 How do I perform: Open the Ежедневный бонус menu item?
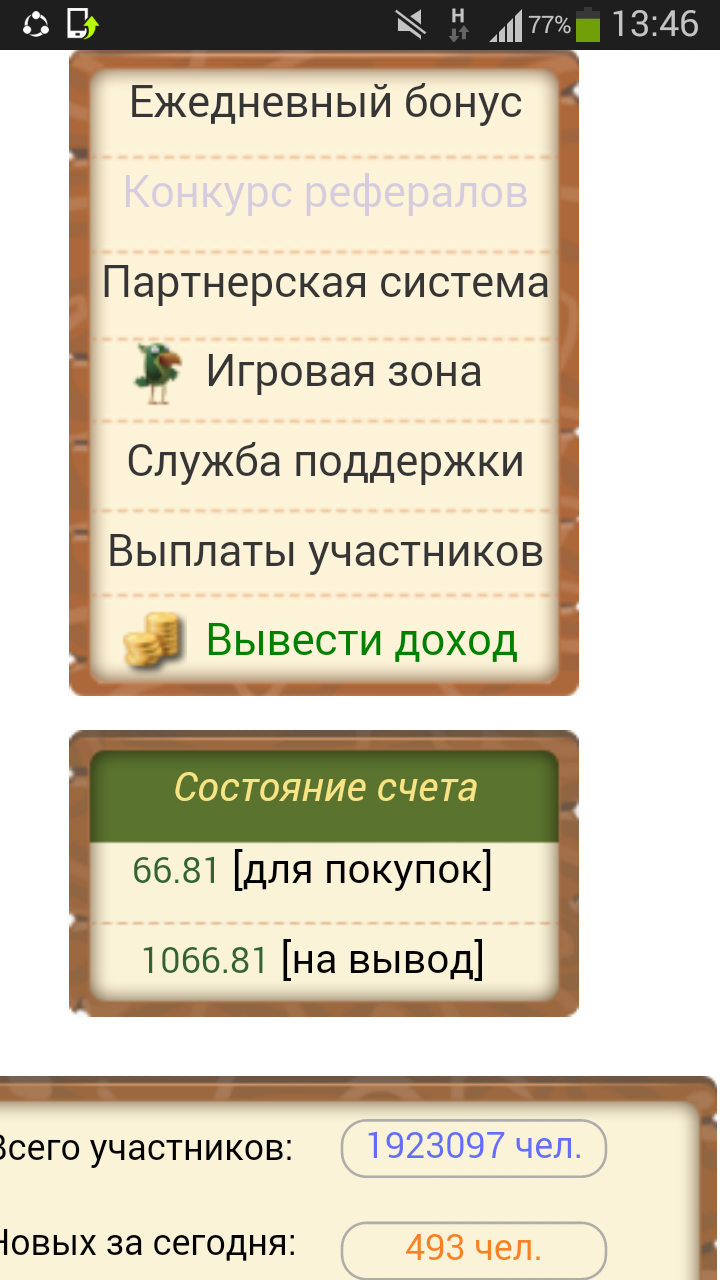click(325, 103)
